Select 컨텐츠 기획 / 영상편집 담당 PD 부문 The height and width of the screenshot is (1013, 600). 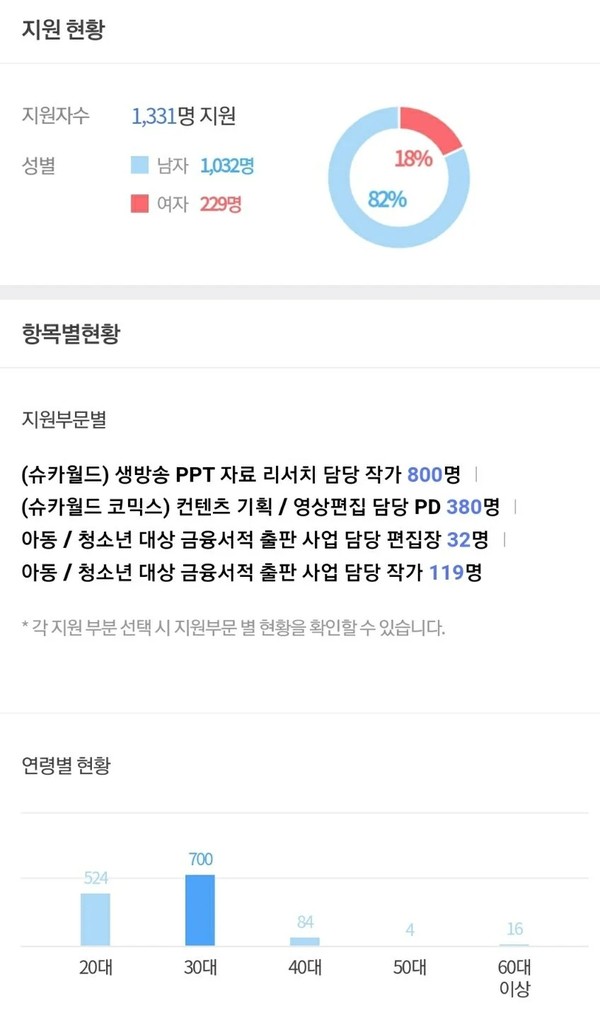click(x=260, y=507)
